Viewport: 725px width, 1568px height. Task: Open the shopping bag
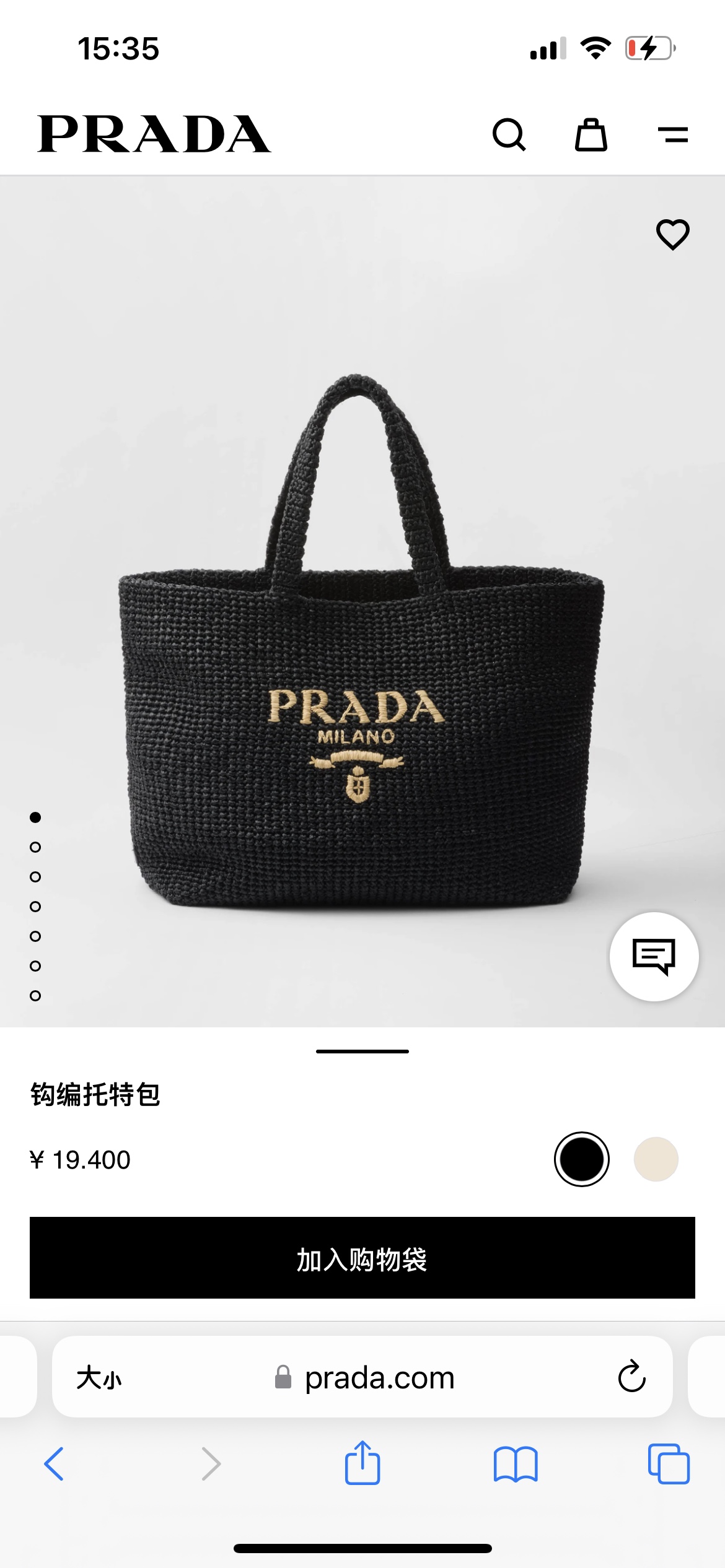[591, 134]
